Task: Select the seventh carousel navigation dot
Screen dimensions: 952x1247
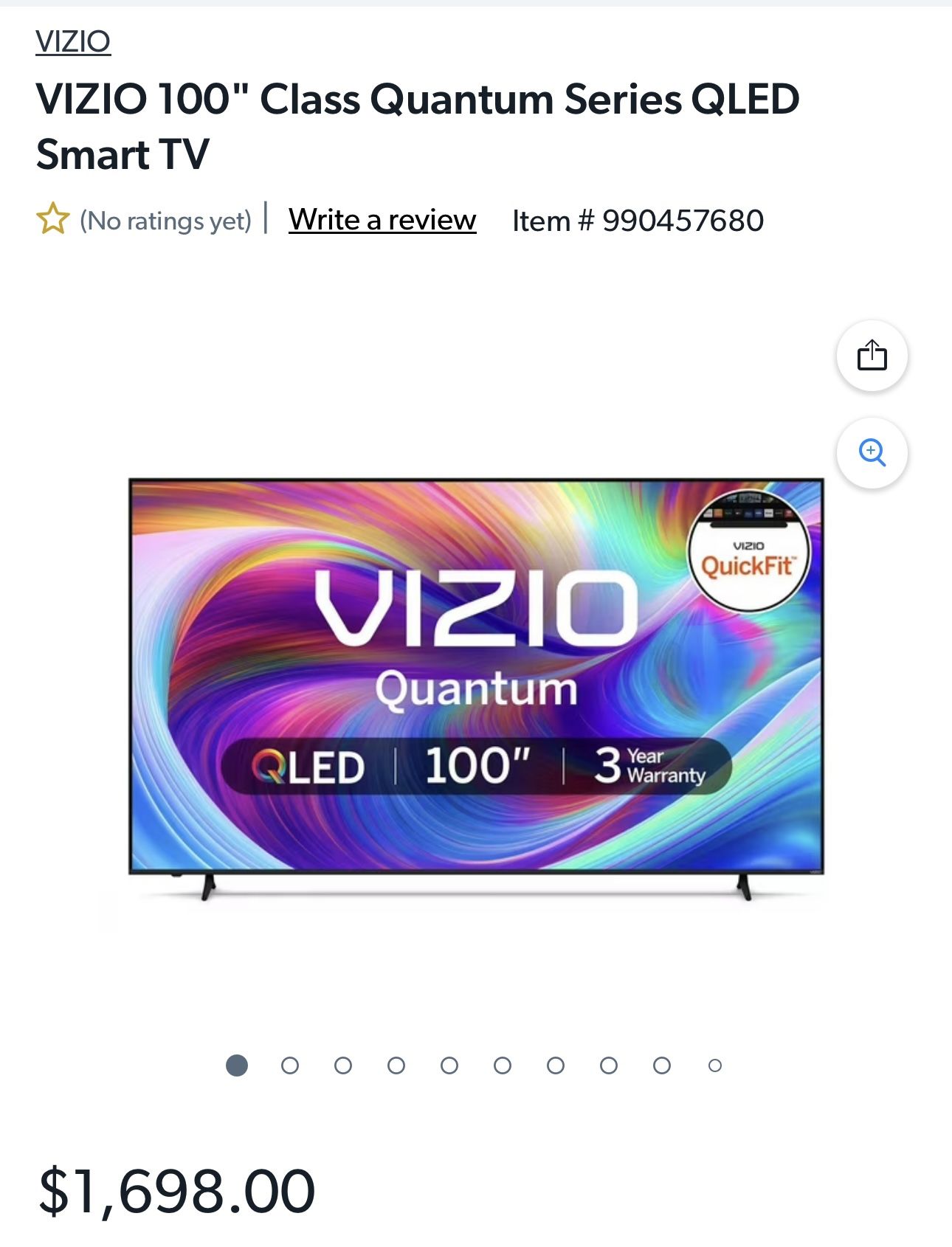Action: tap(553, 1065)
